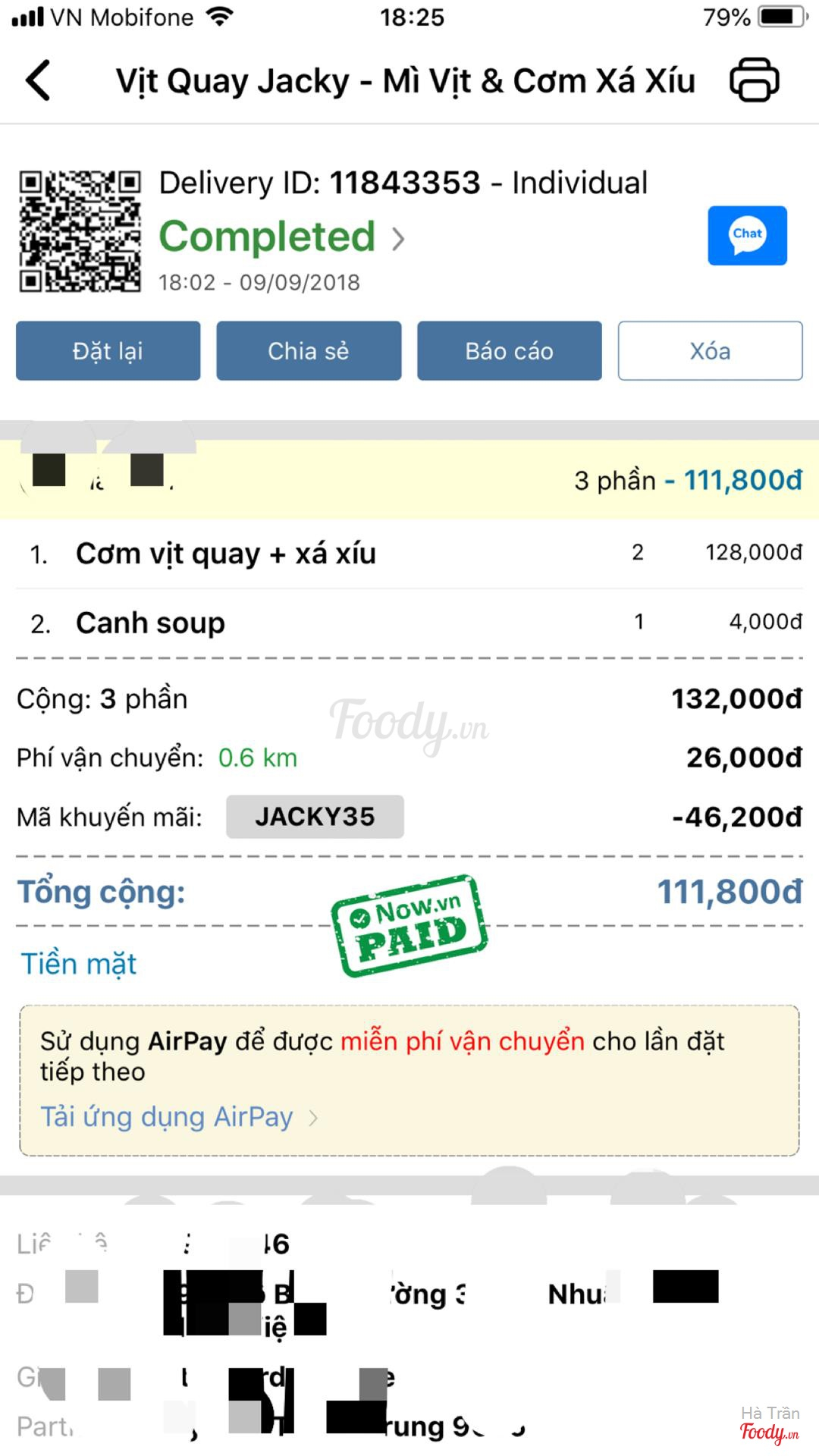Print the order with the printer icon
This screenshot has height=1456, width=819.
(754, 80)
